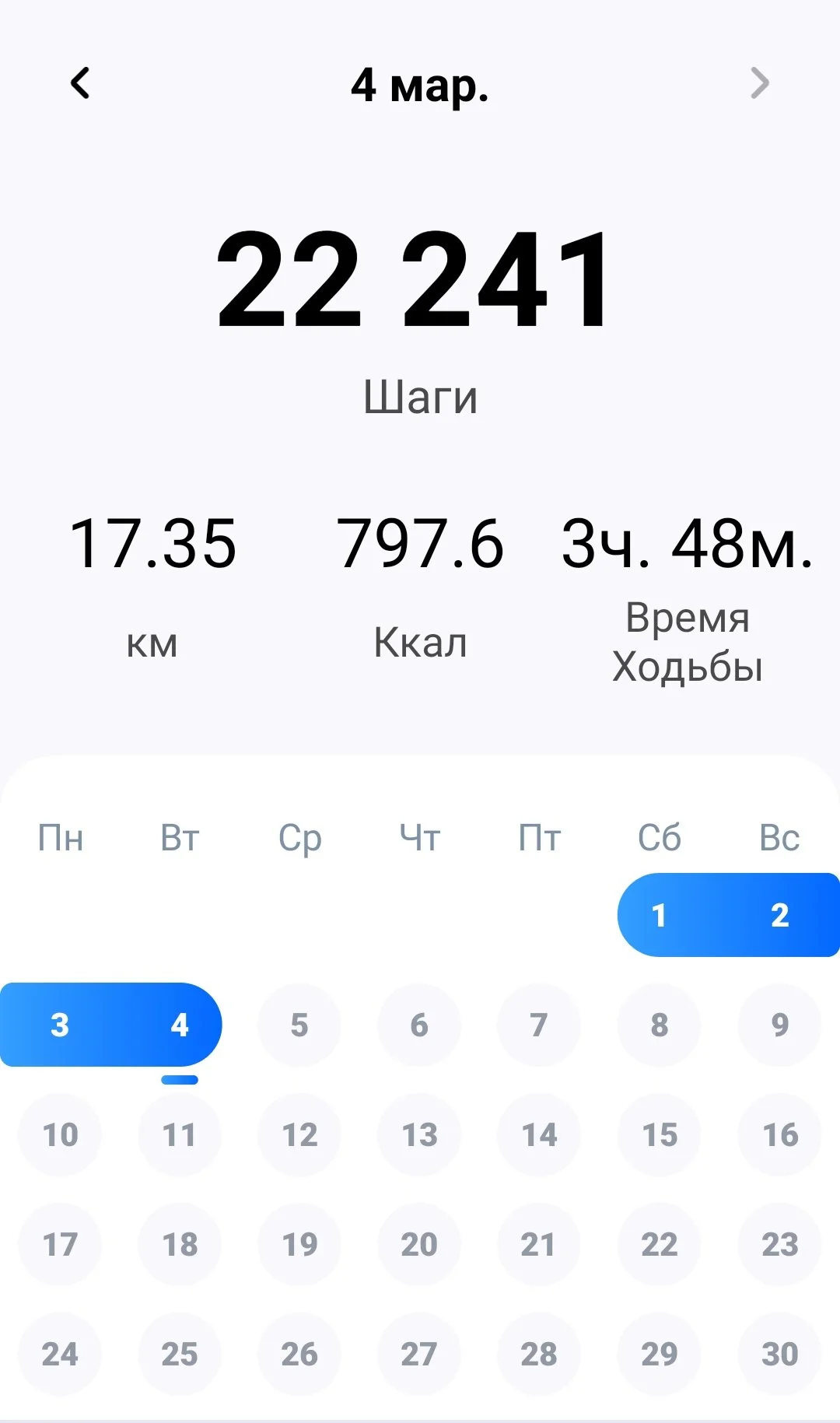
Task: Go to the next day with right arrow
Action: tap(759, 83)
